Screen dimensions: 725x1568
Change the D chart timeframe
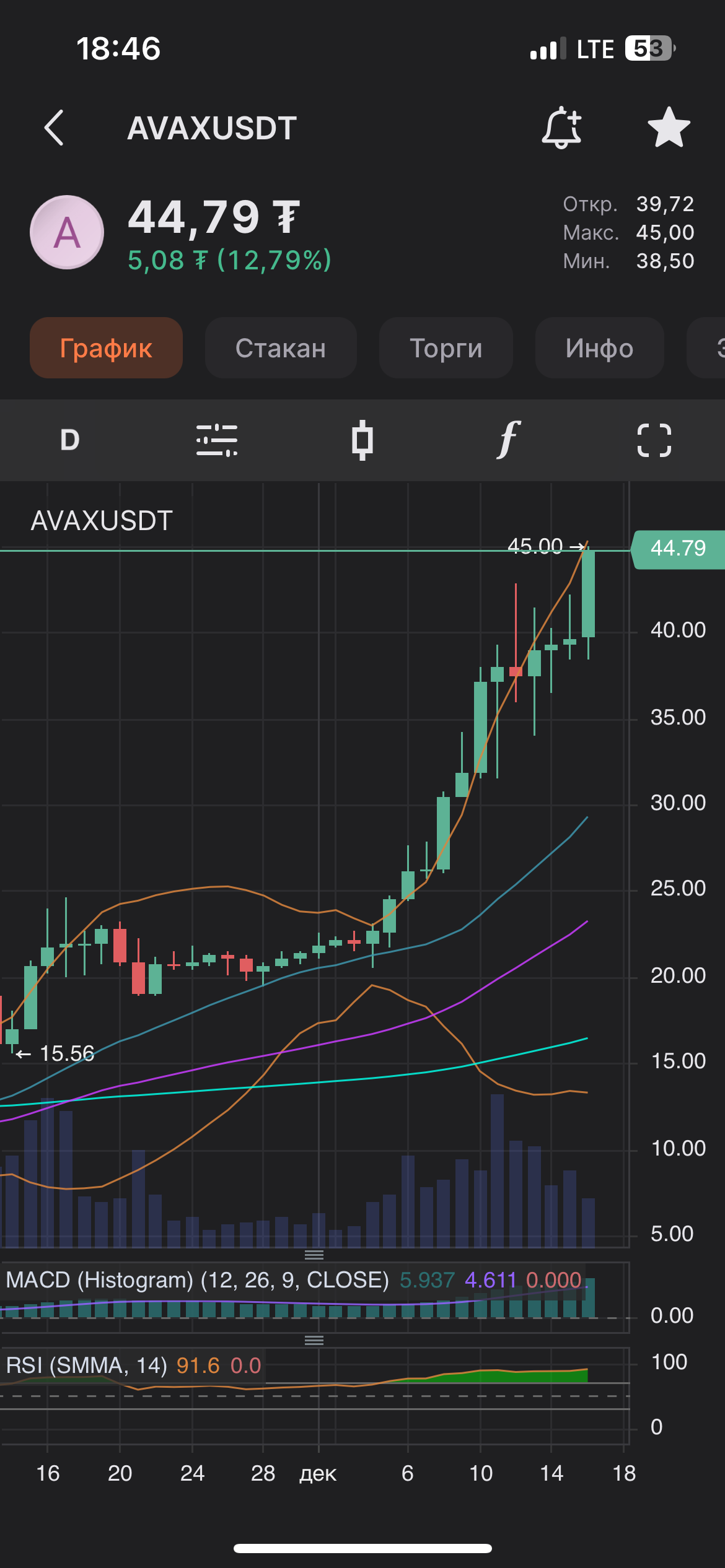point(70,440)
